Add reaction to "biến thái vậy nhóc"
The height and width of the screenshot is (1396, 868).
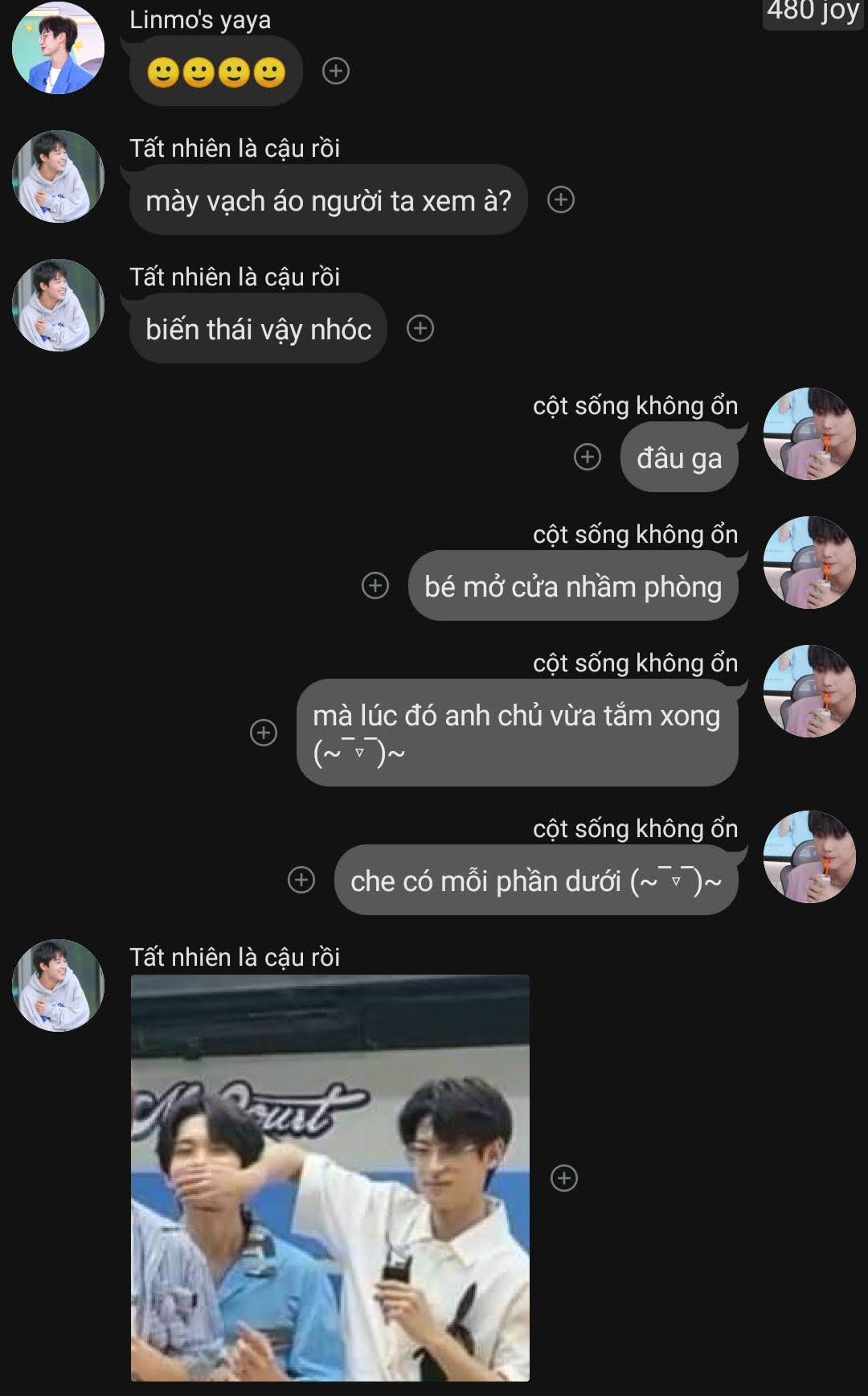(x=420, y=328)
